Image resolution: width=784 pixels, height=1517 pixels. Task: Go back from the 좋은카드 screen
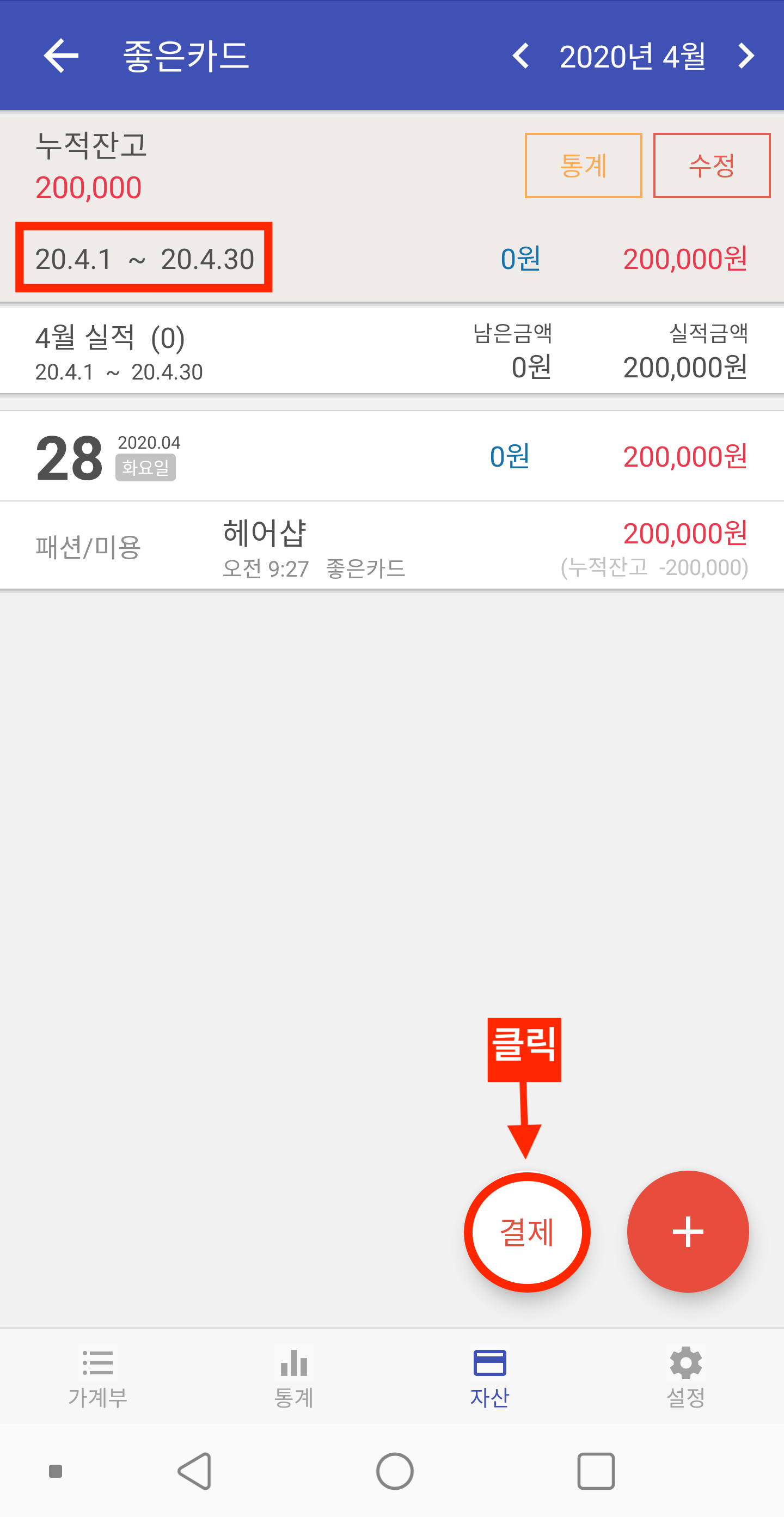coord(60,56)
